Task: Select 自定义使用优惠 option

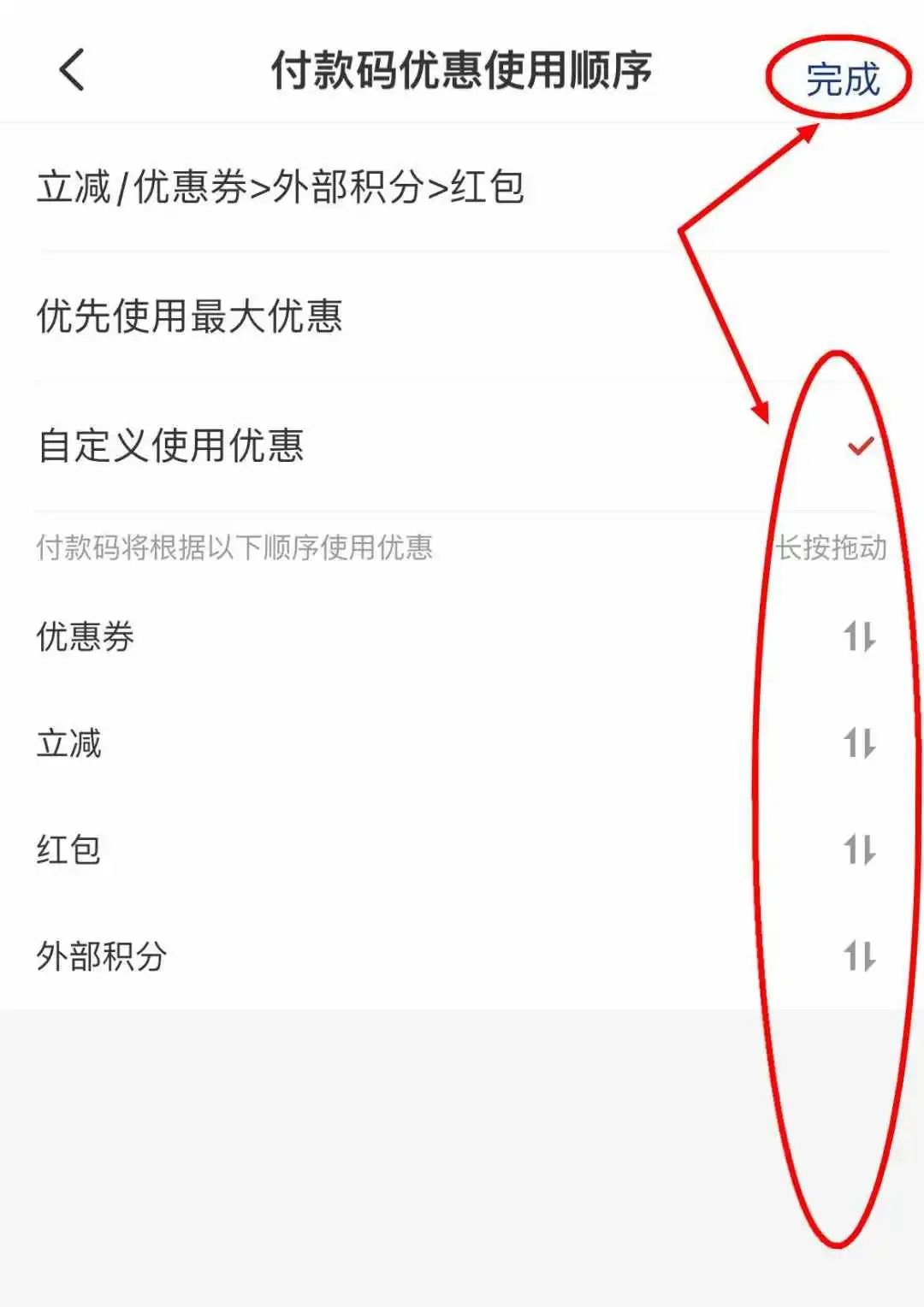Action: 171,446
